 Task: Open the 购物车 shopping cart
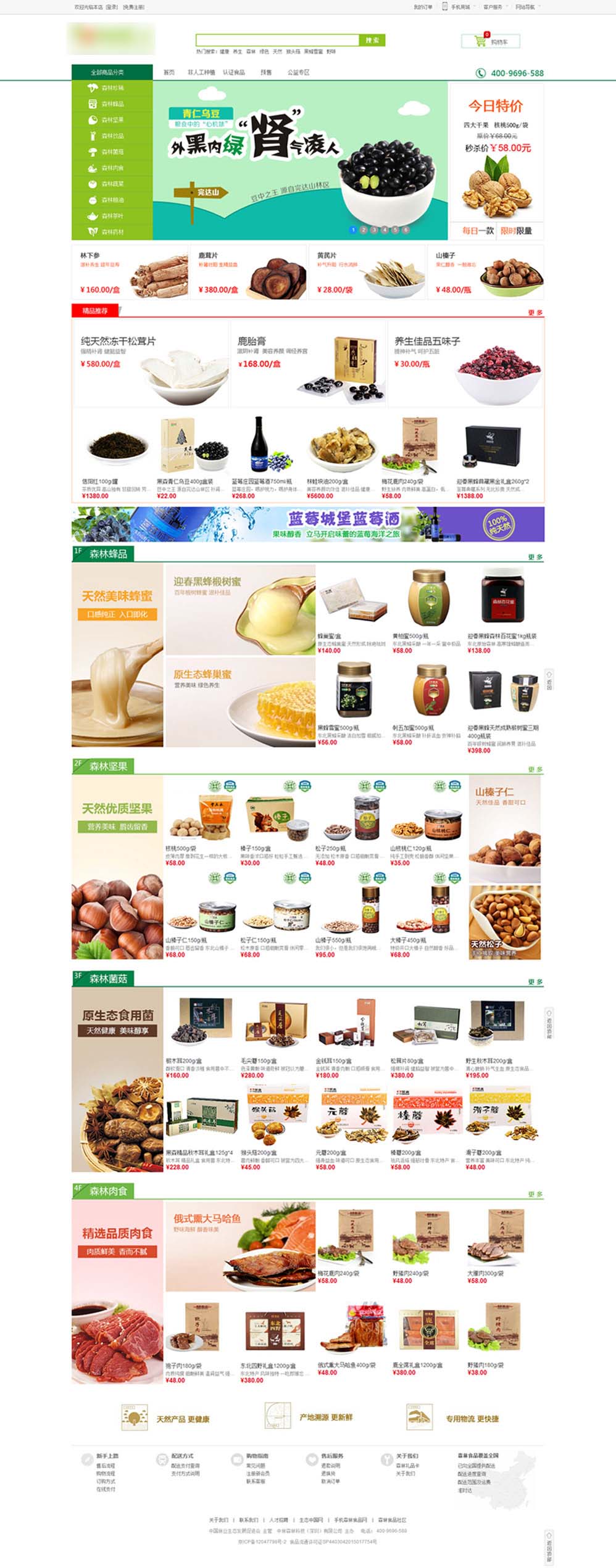[491, 42]
